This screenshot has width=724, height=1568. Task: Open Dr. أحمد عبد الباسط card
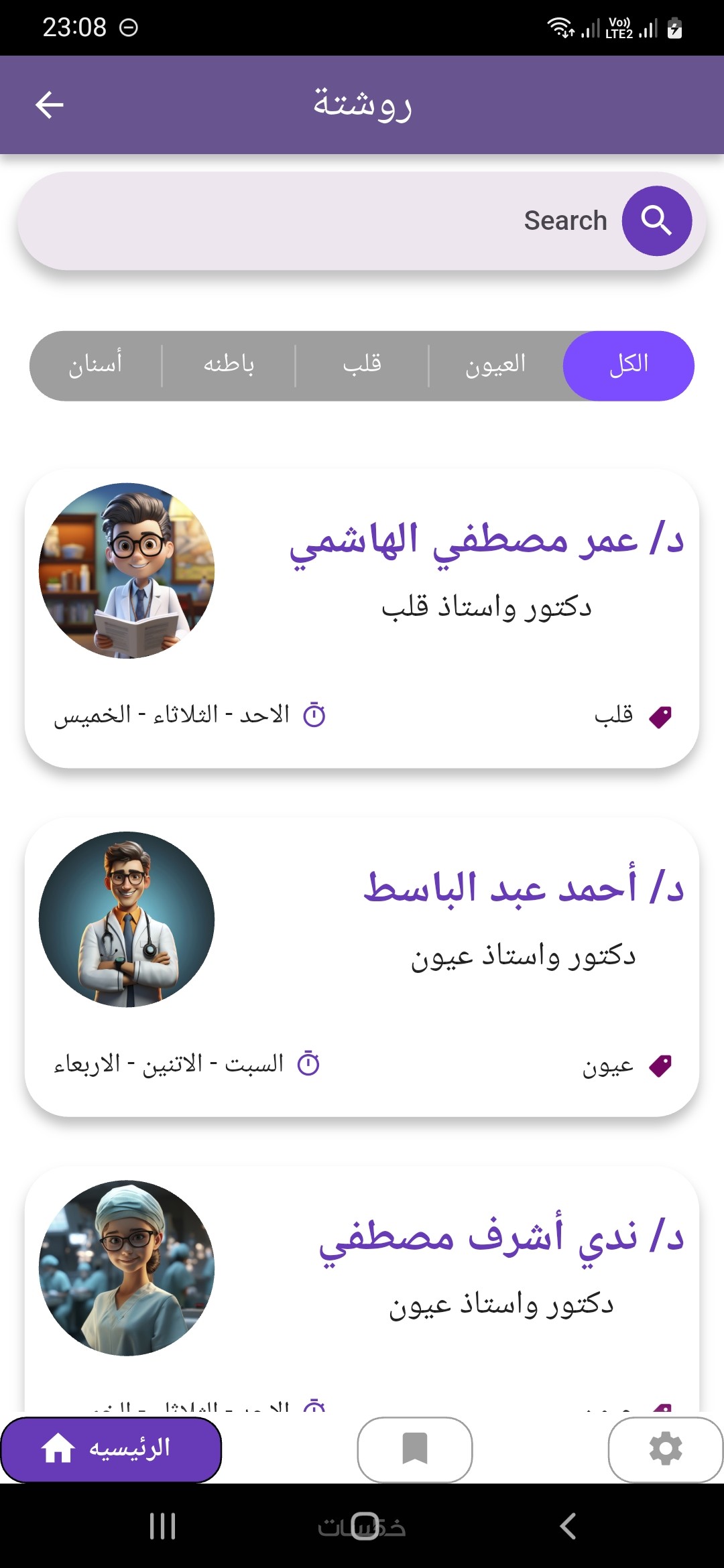pyautogui.click(x=362, y=966)
